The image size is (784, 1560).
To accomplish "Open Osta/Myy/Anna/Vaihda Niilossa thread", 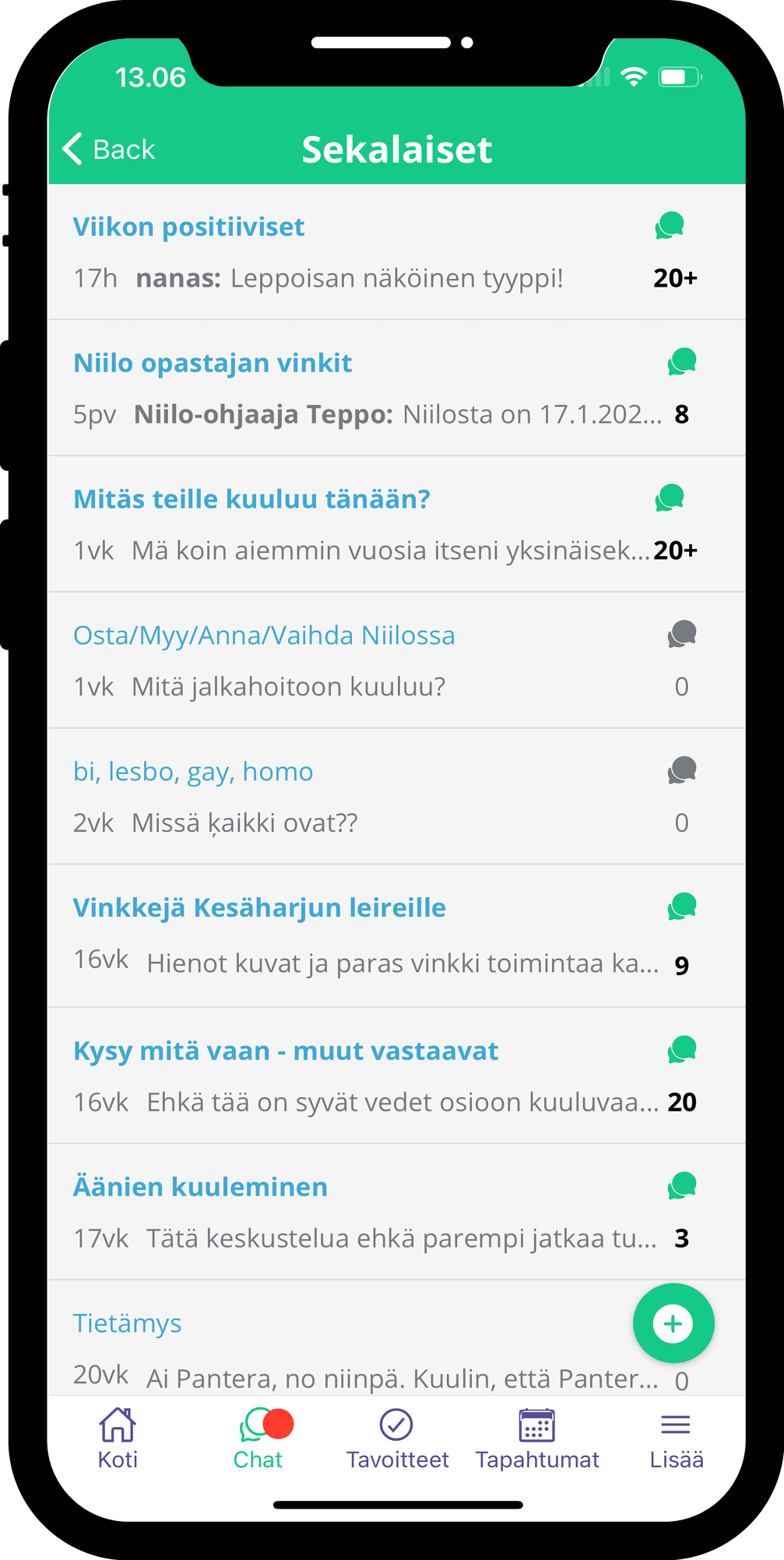I will click(396, 660).
